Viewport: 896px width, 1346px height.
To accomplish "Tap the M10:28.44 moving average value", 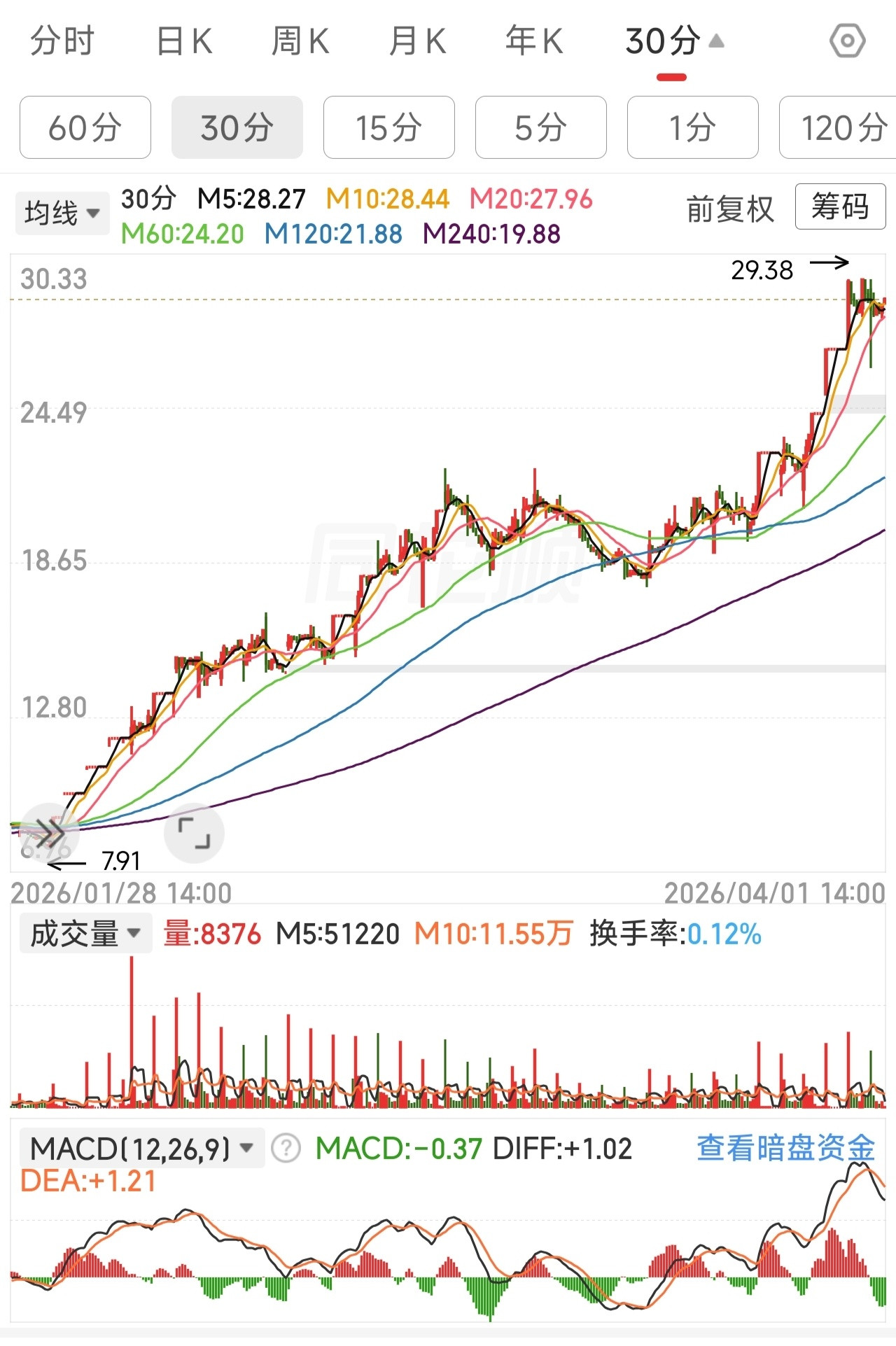I will tap(389, 198).
